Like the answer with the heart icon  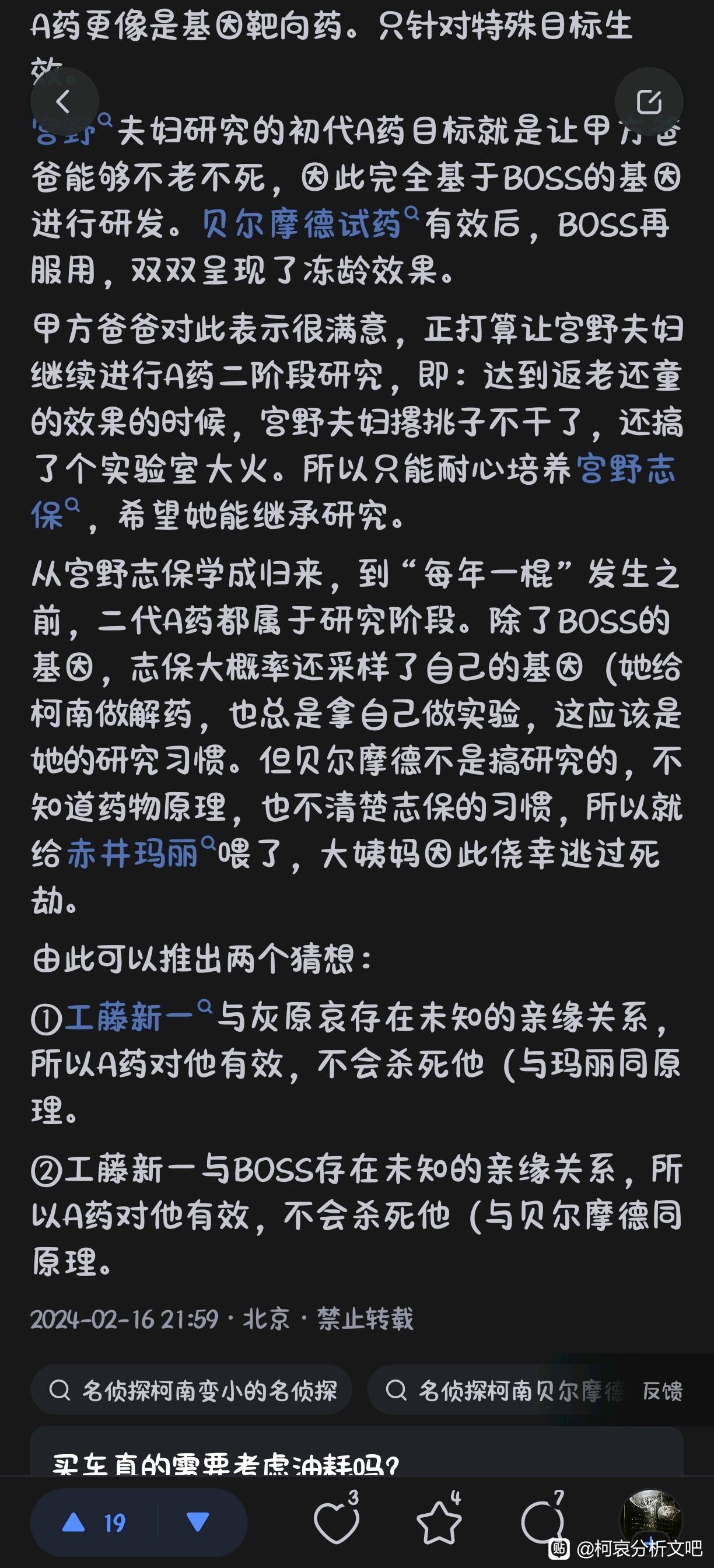336,1522
